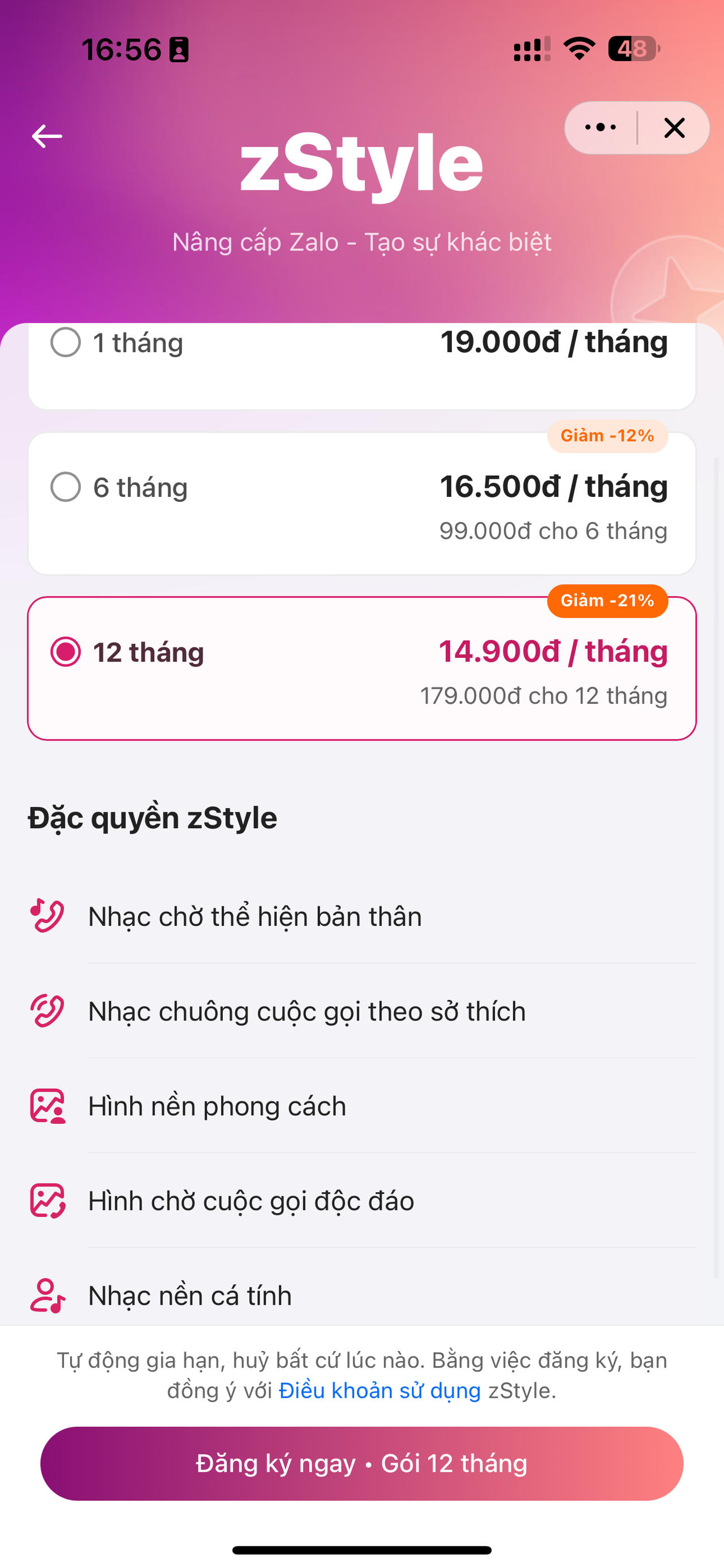Go back using the arrow icon
Viewport: 724px width, 1568px height.
[47, 136]
